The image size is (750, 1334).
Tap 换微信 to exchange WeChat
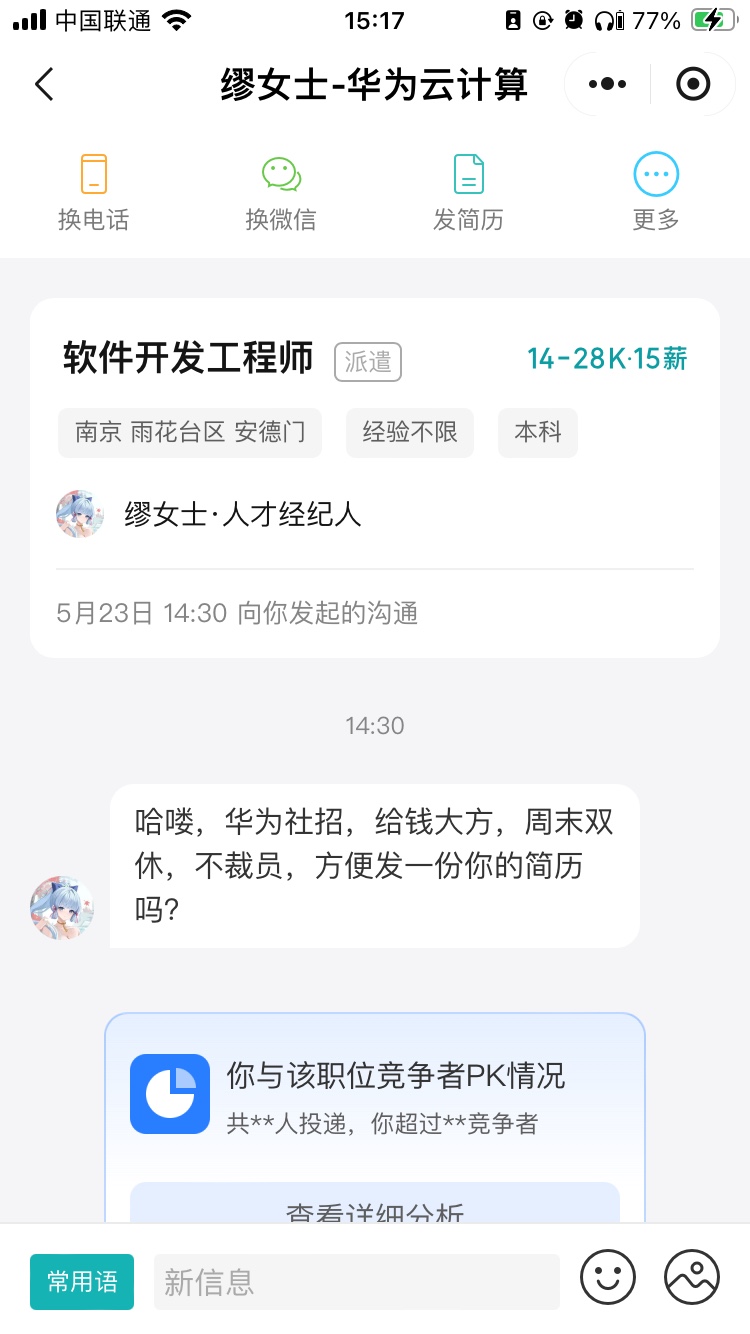[x=281, y=193]
